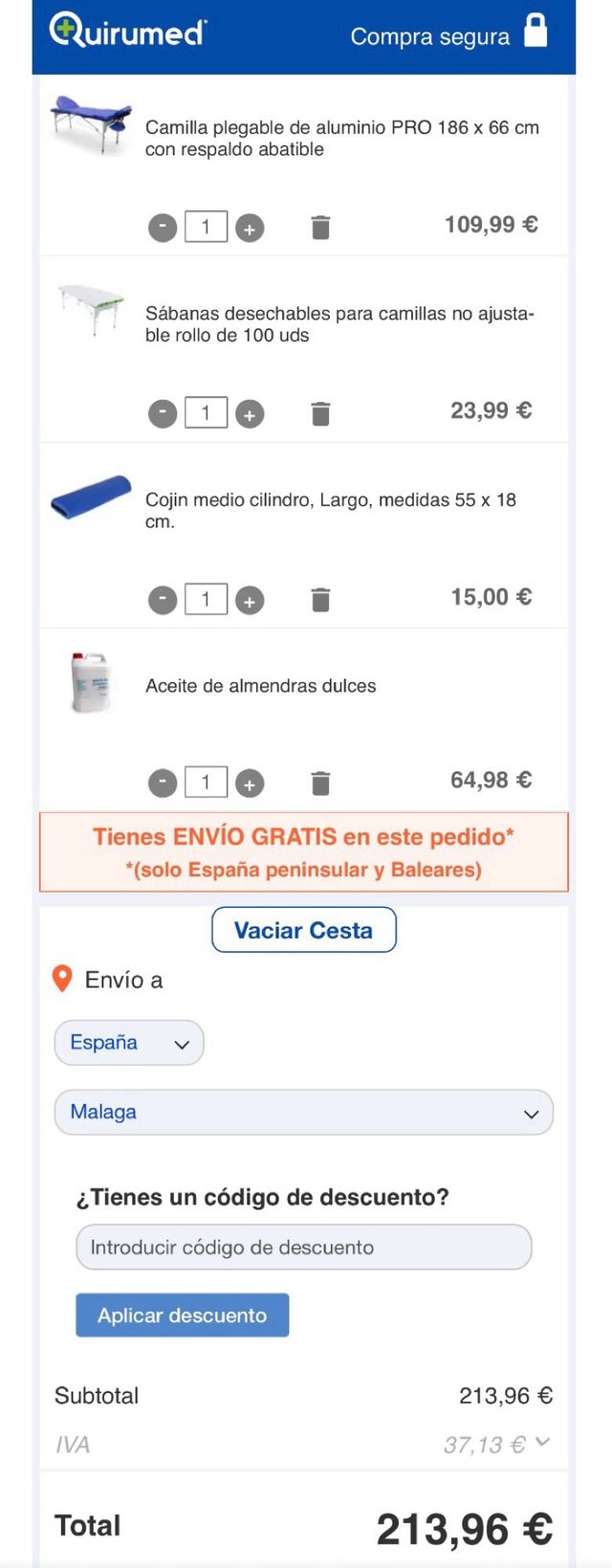This screenshot has height=1568, width=612.
Task: Delete Sábanas desechables from the basket
Action: pyautogui.click(x=320, y=413)
